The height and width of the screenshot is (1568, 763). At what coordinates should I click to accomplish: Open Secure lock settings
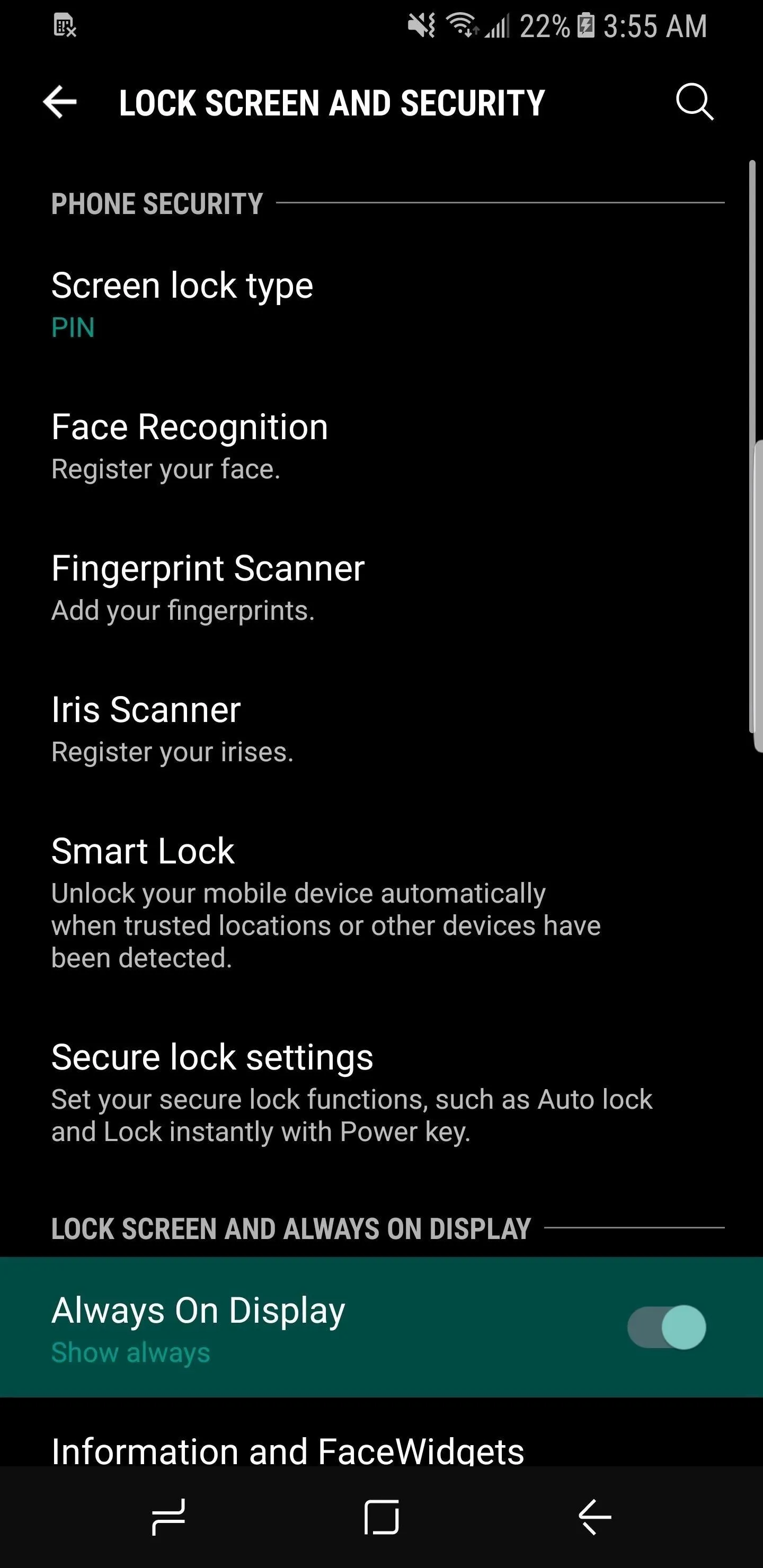pyautogui.click(x=381, y=1093)
